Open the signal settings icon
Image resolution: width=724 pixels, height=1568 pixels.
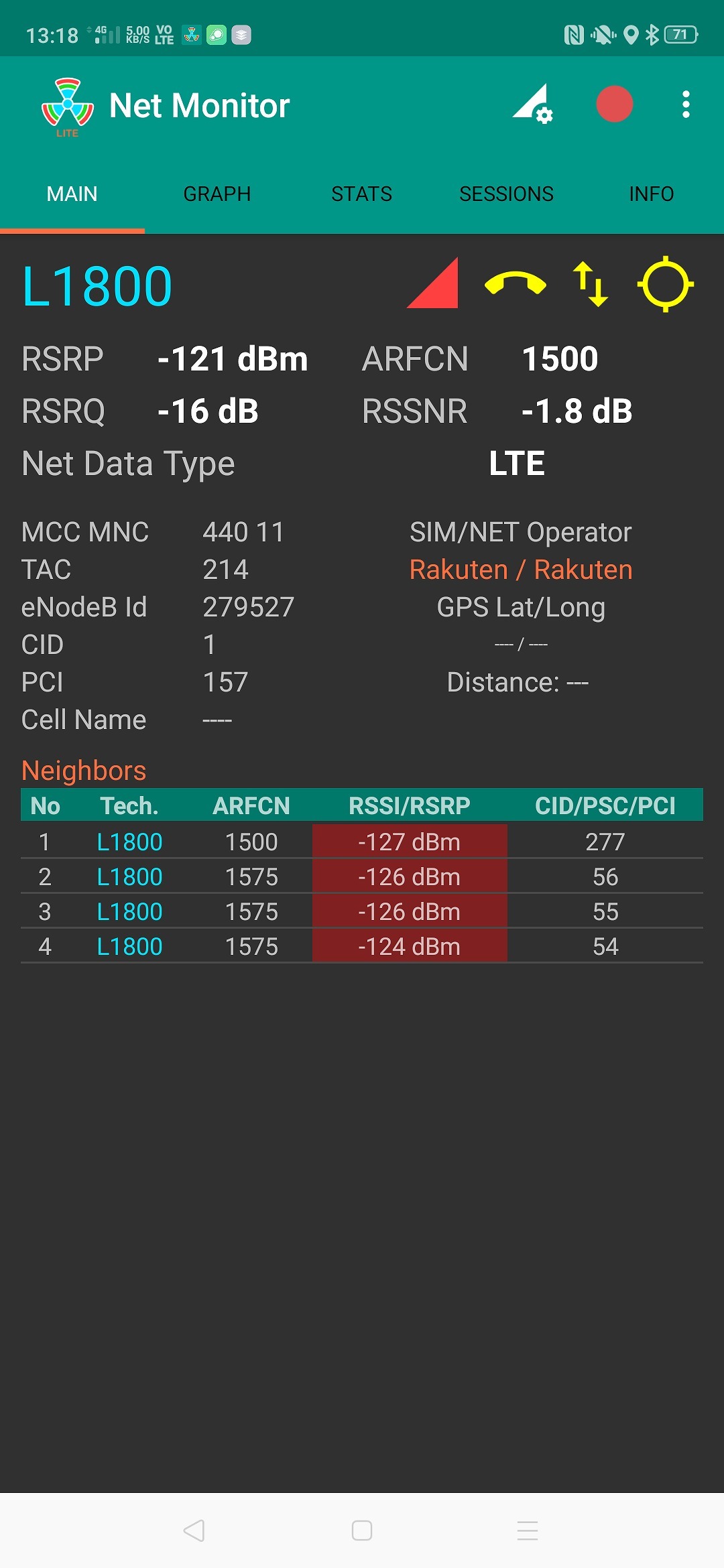click(x=533, y=104)
